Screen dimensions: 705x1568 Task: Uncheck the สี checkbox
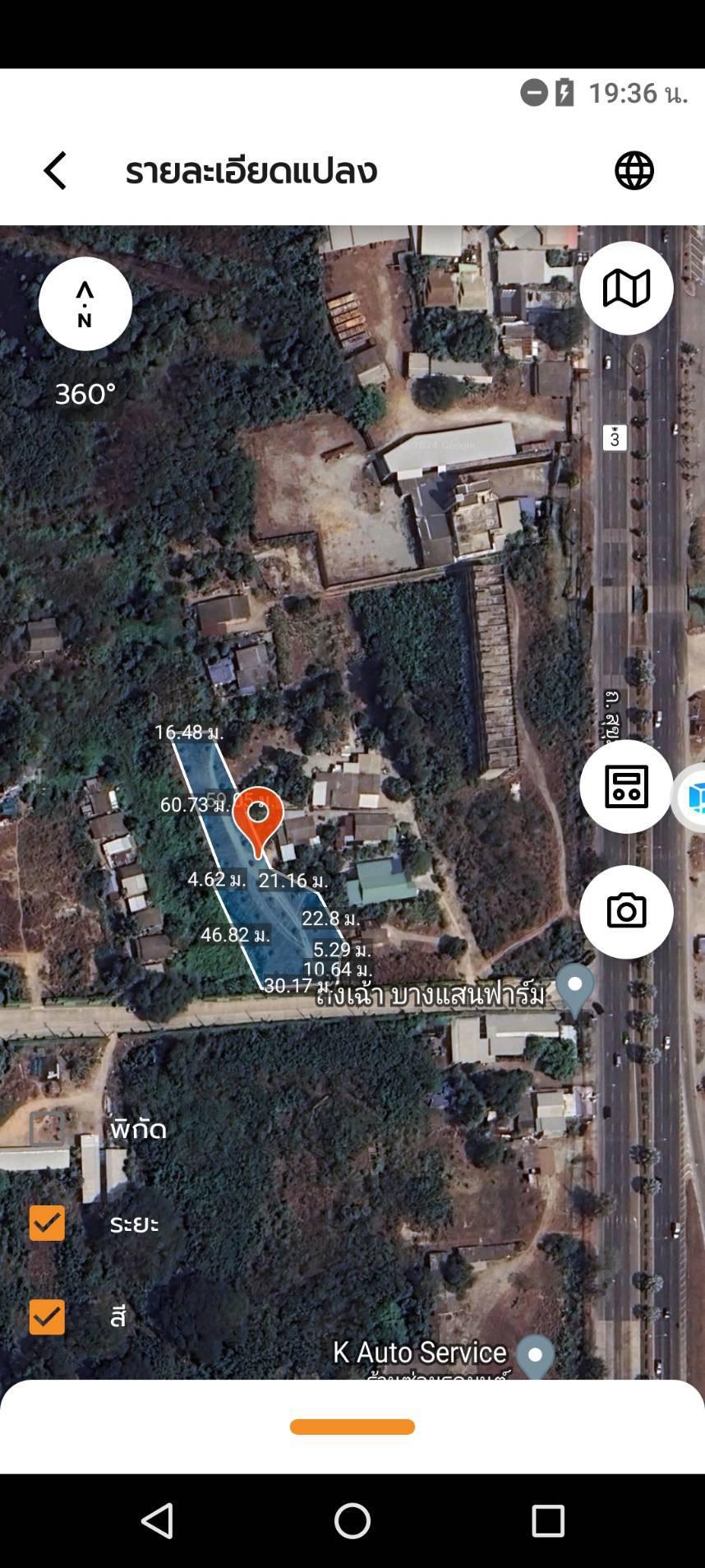coord(47,1316)
